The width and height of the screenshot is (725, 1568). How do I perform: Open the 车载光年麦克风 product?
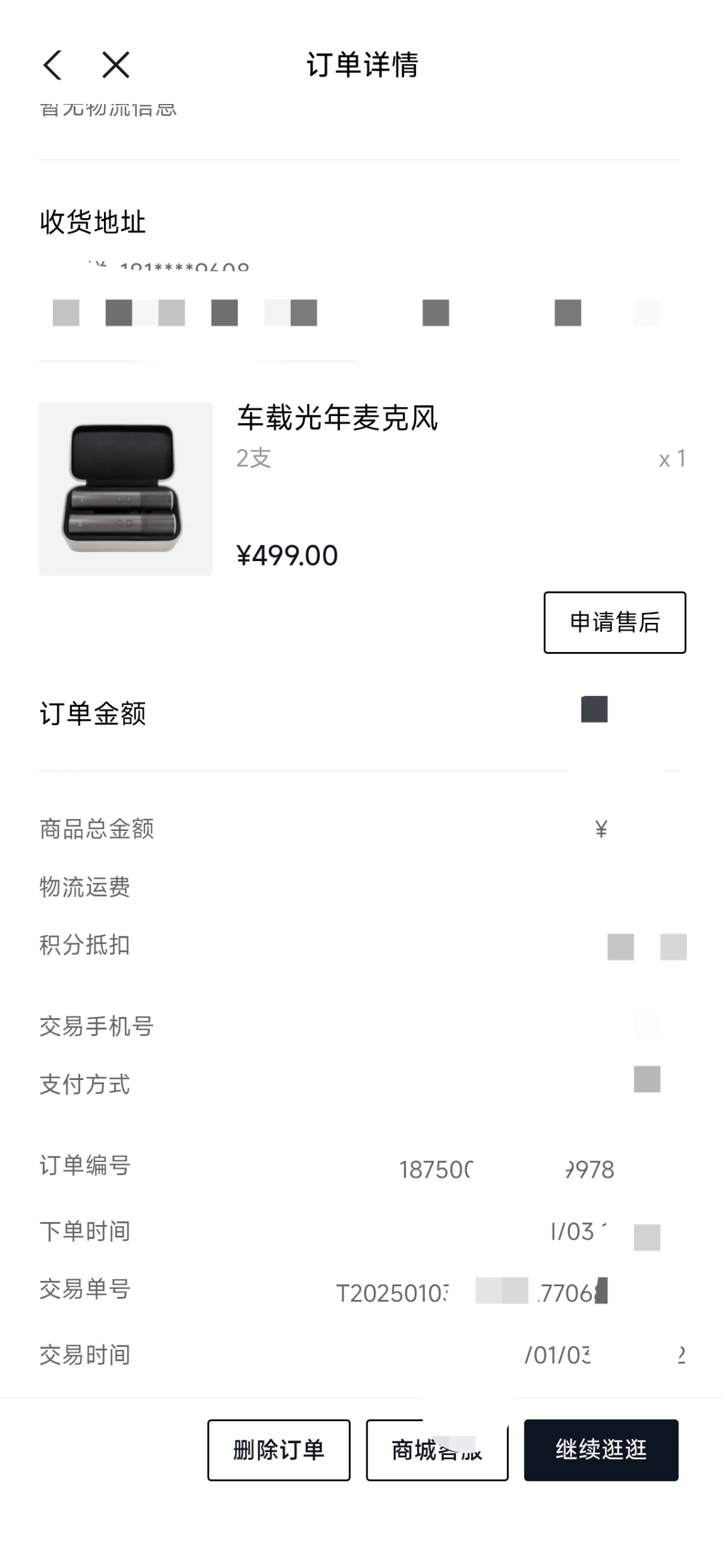point(337,418)
